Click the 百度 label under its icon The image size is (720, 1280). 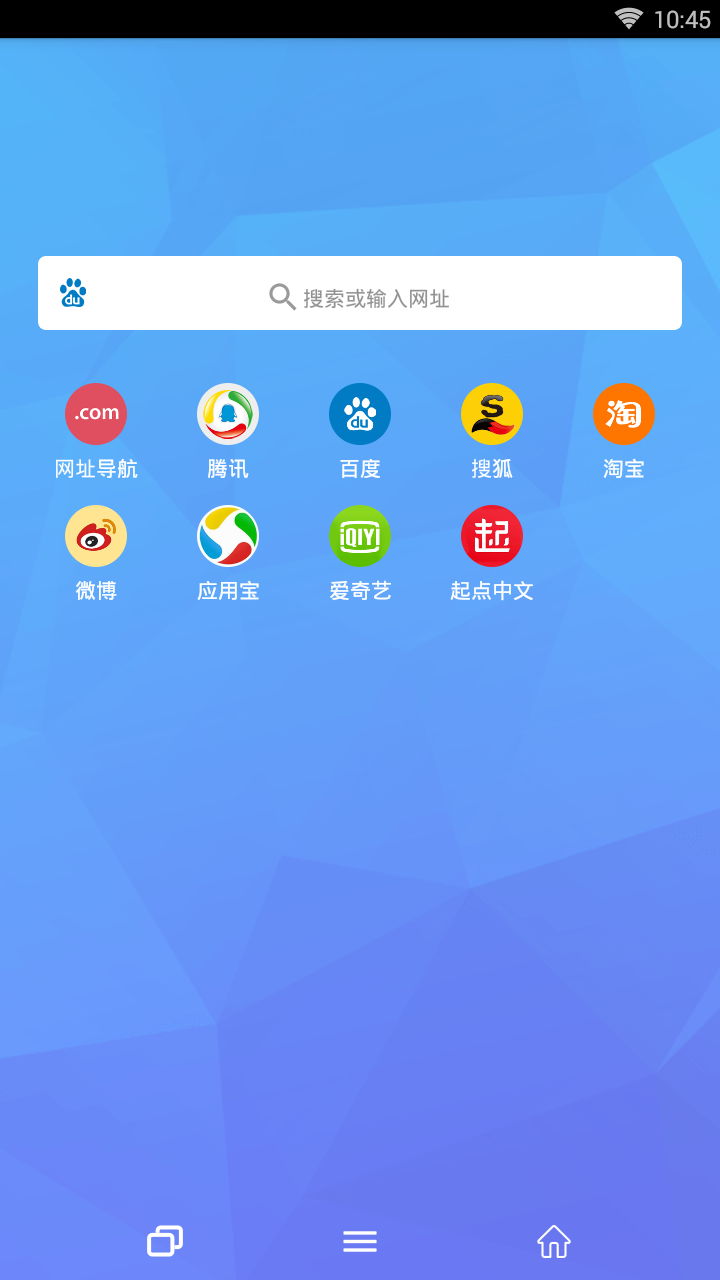click(x=360, y=468)
